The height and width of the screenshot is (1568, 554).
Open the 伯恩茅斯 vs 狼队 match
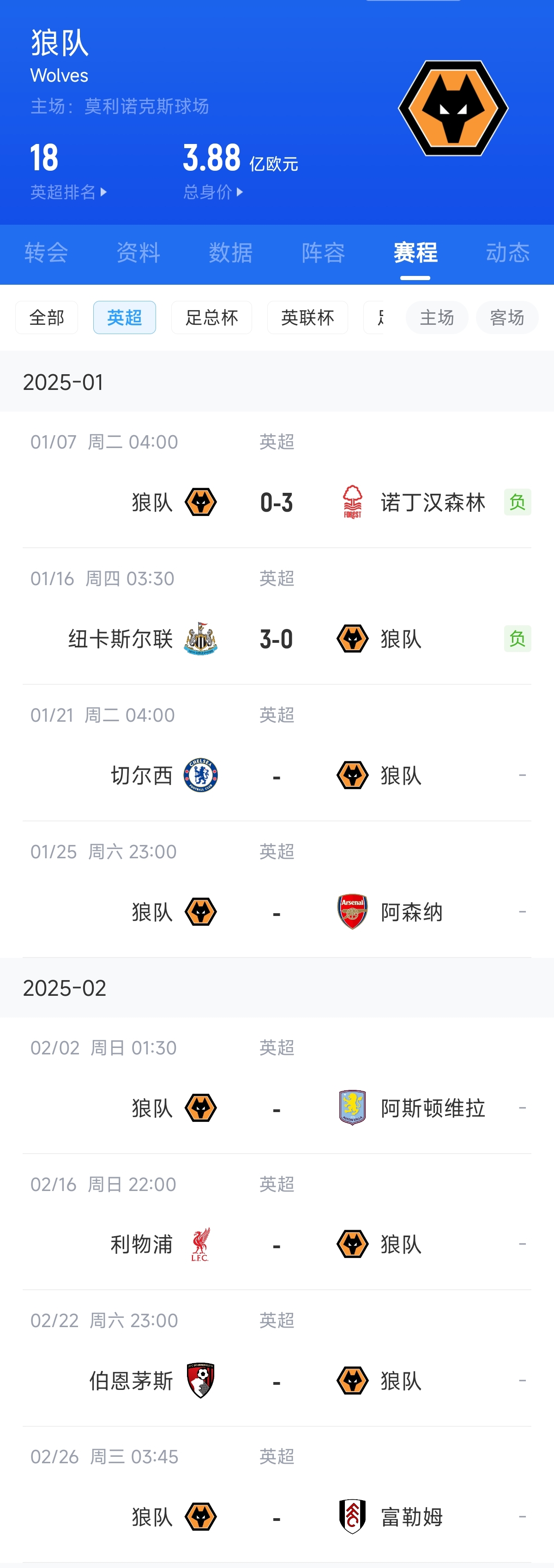point(277,1381)
